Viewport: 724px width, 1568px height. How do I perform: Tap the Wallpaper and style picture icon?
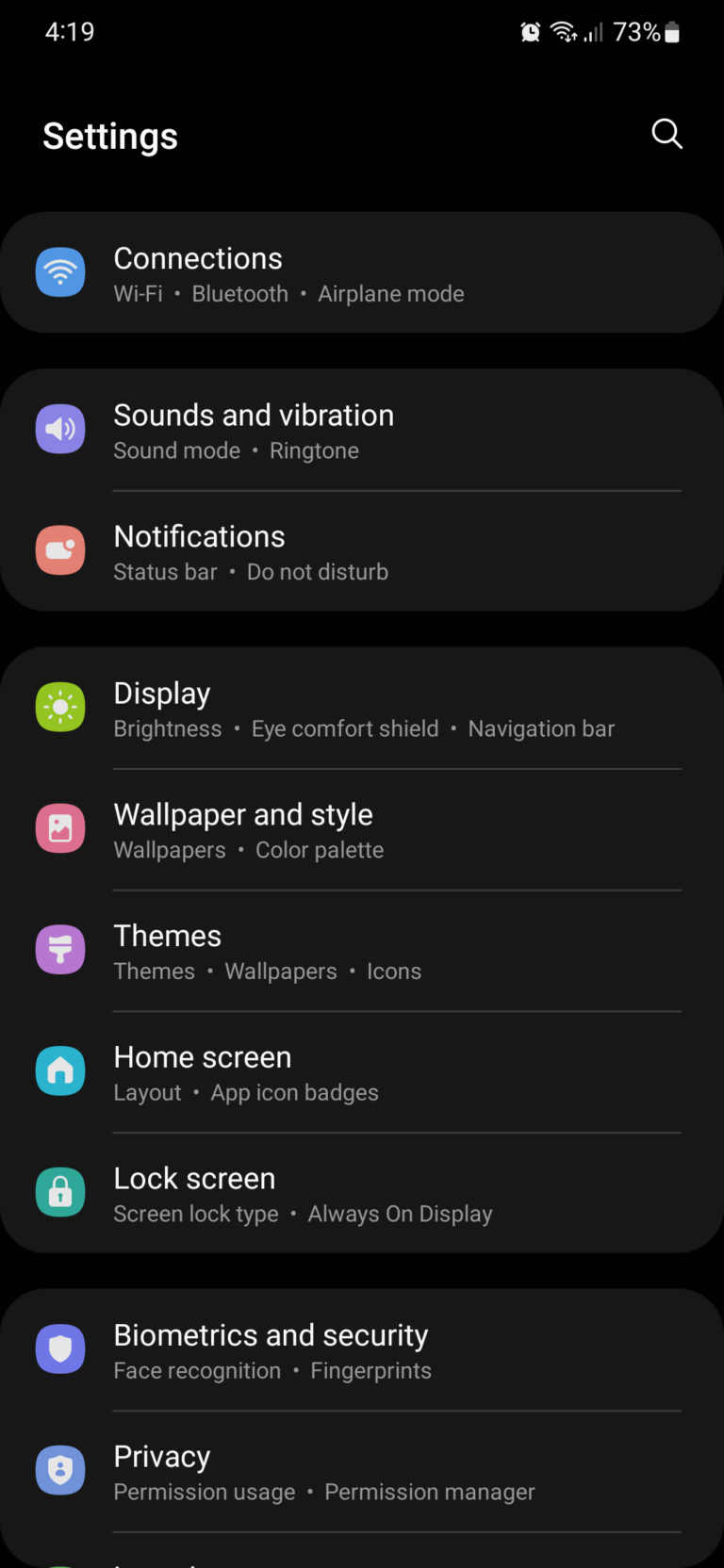60,828
